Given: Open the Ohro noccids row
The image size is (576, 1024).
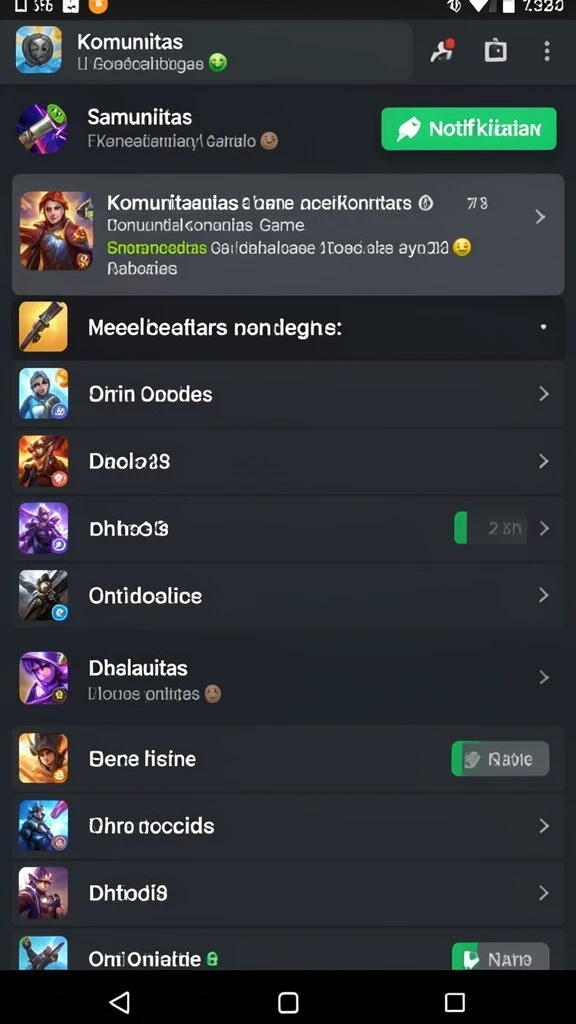Looking at the screenshot, I should point(288,825).
